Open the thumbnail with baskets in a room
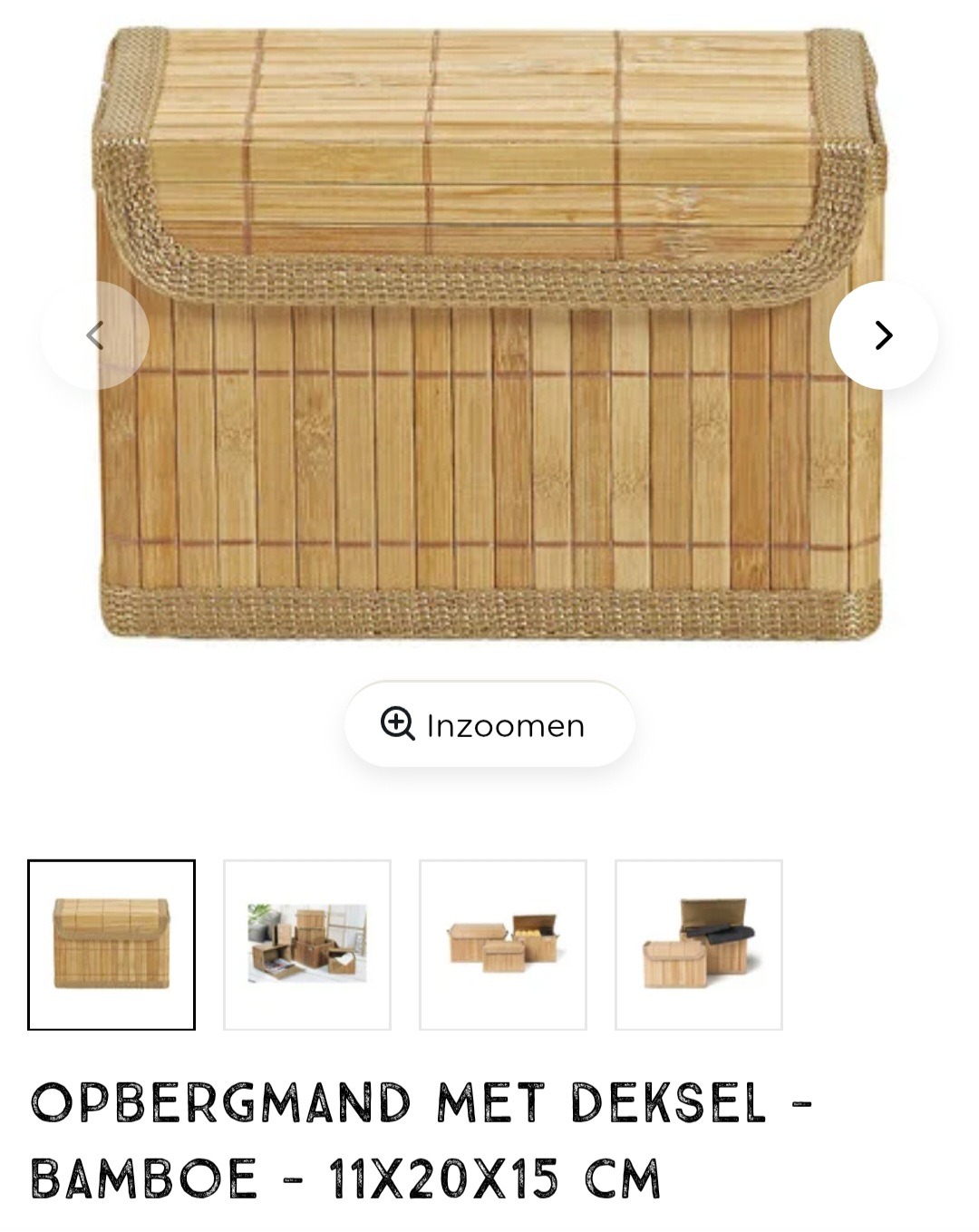The image size is (979, 1232). 307,944
